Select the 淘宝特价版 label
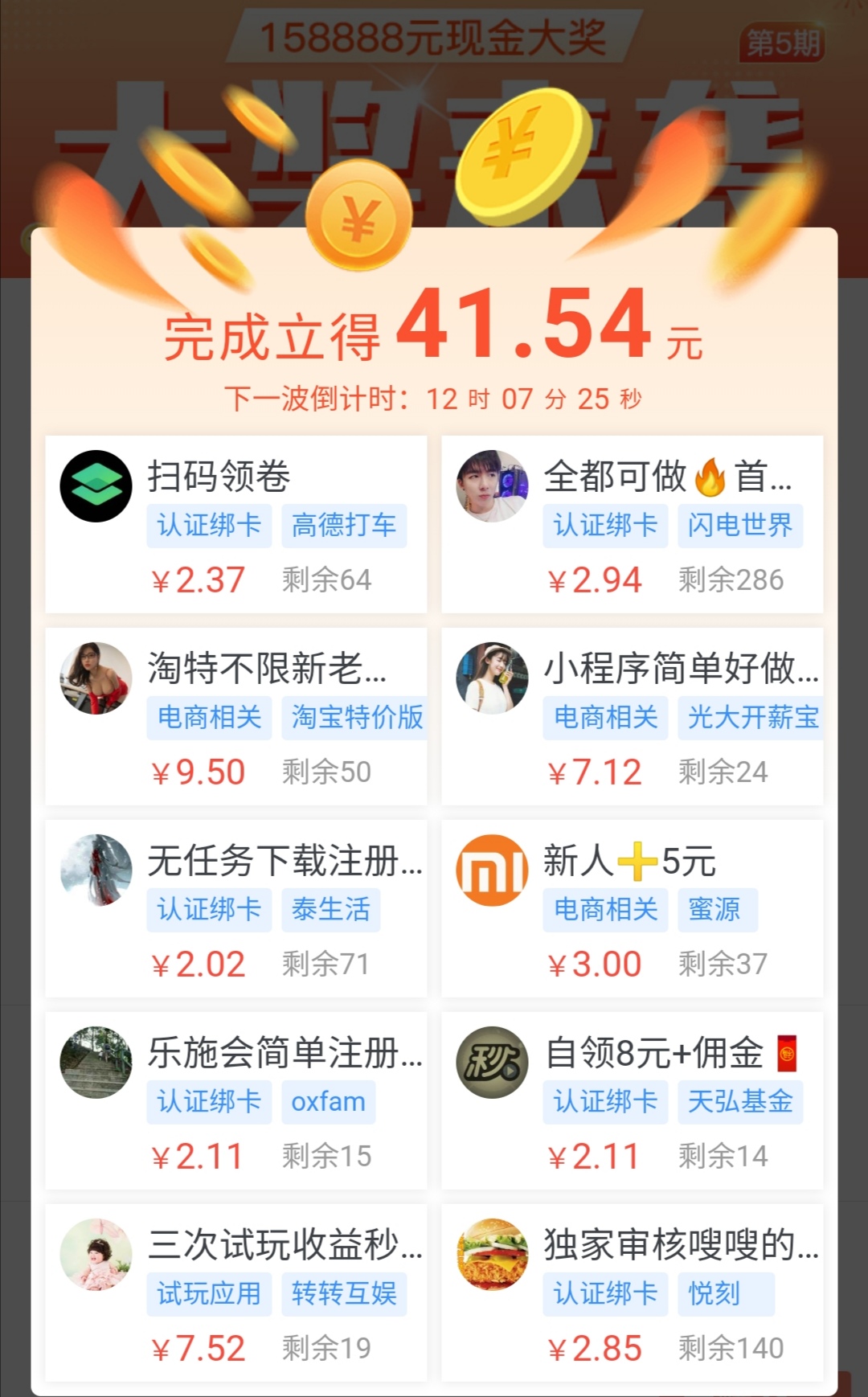The image size is (868, 1397). click(x=354, y=717)
